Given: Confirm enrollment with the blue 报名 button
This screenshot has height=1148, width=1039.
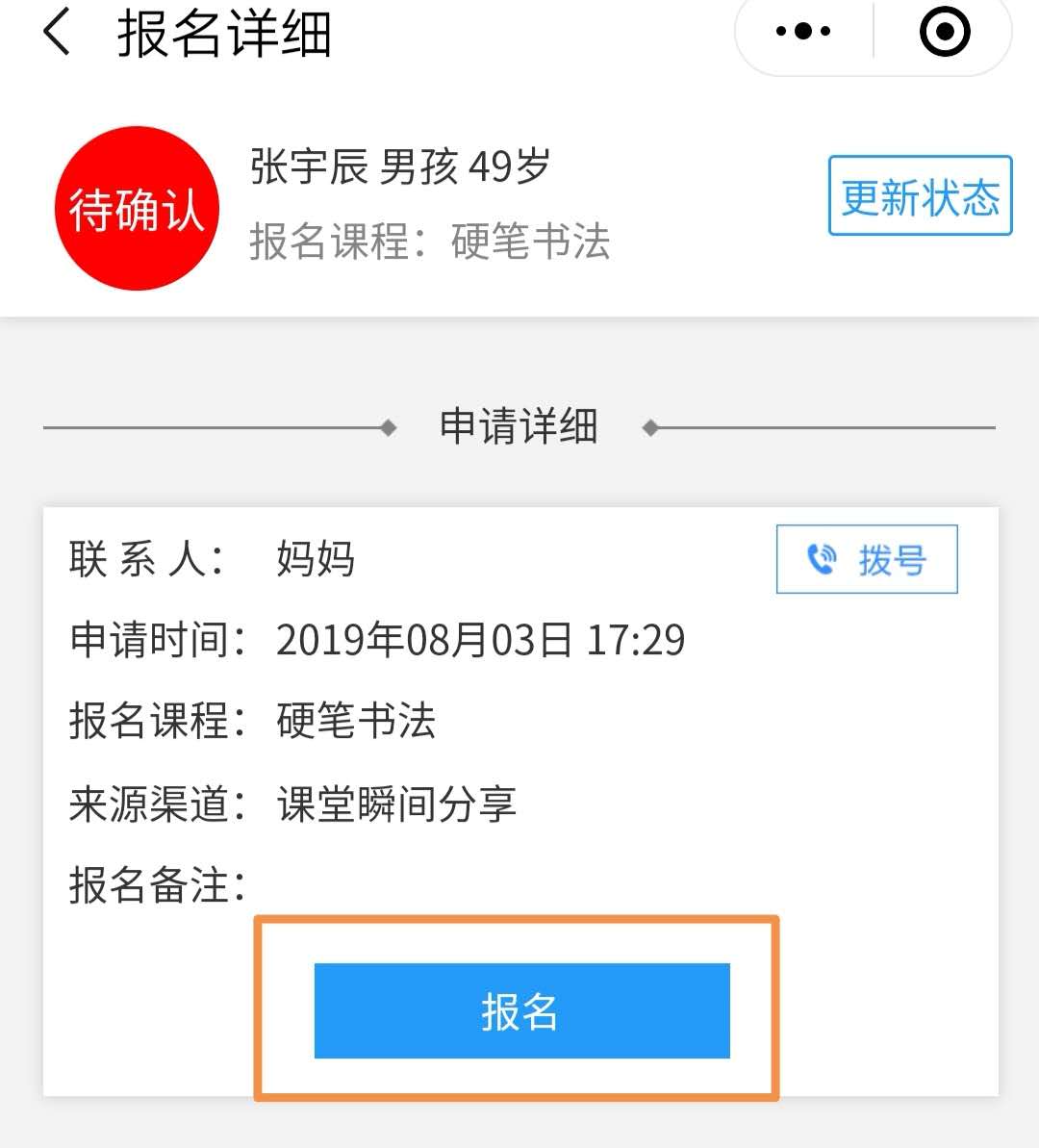Looking at the screenshot, I should coord(521,1011).
